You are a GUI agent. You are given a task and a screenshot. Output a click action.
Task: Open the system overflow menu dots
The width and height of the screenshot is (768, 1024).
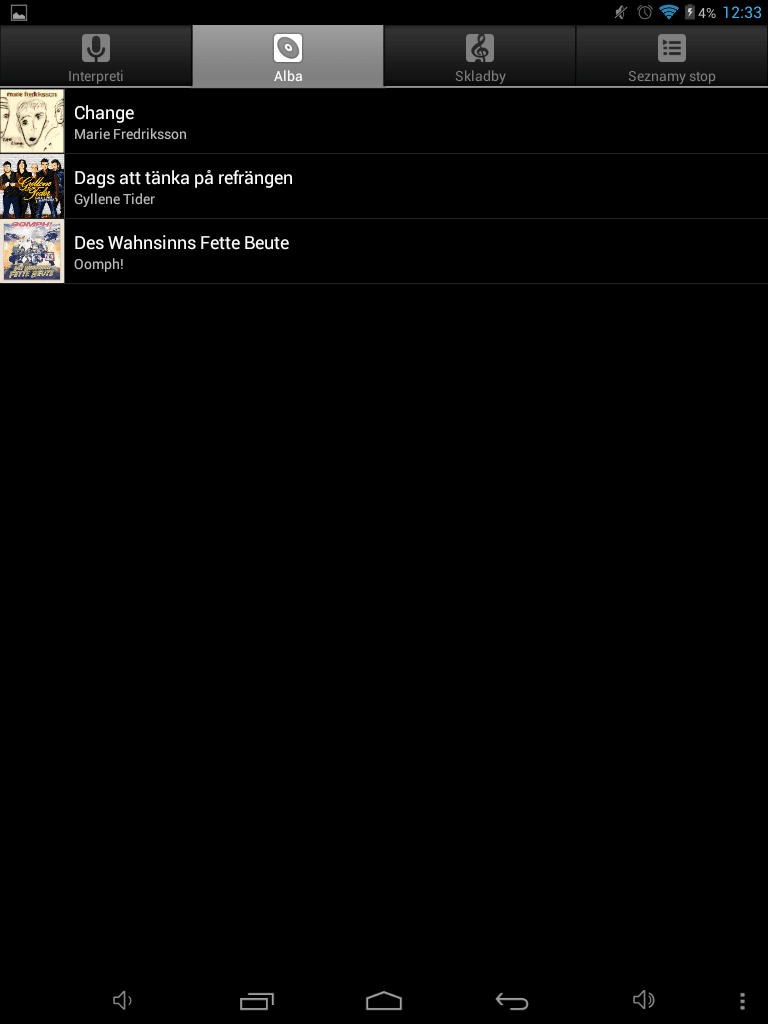pyautogui.click(x=741, y=1001)
